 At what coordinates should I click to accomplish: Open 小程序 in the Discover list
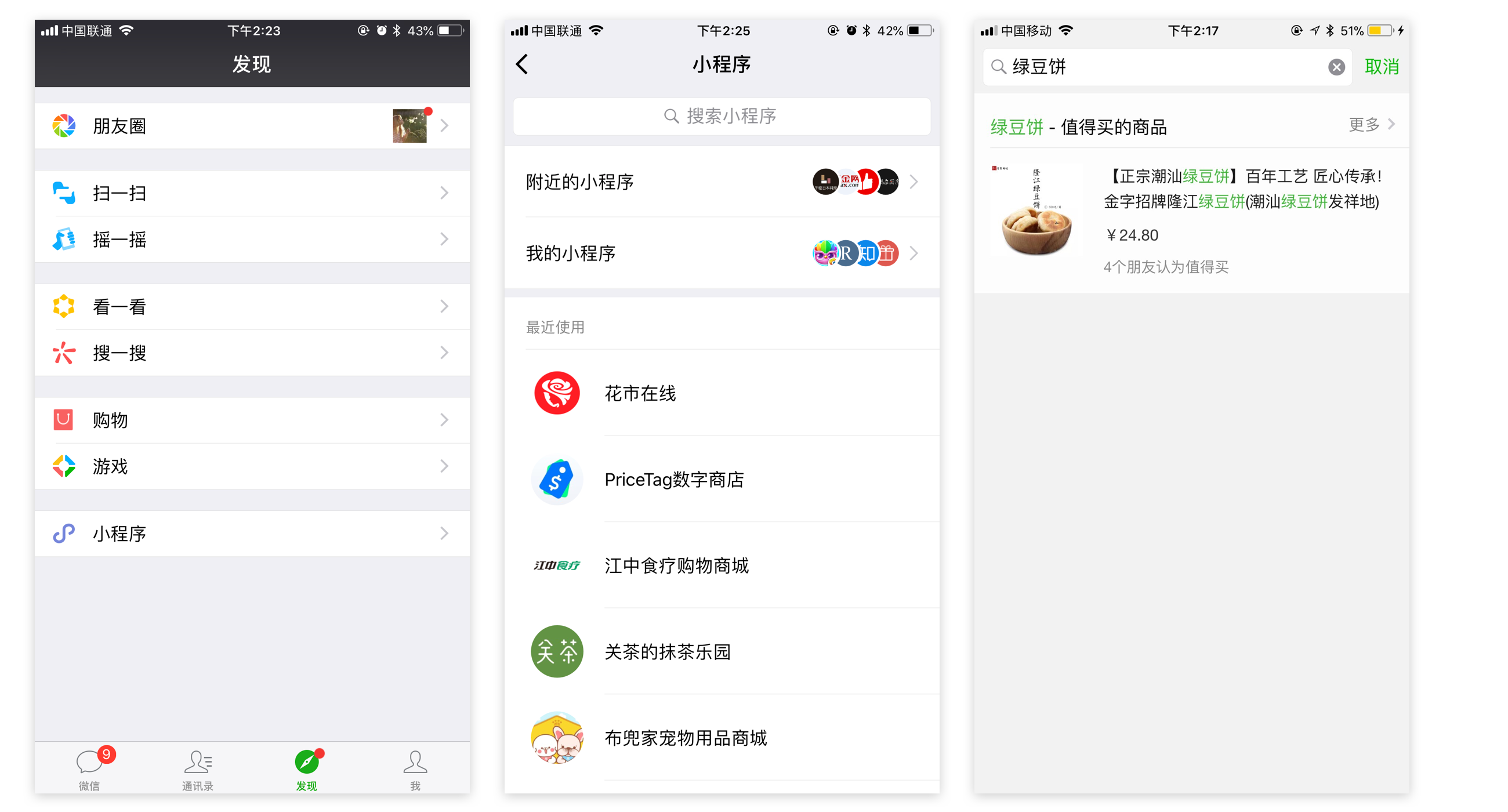pyautogui.click(x=252, y=534)
